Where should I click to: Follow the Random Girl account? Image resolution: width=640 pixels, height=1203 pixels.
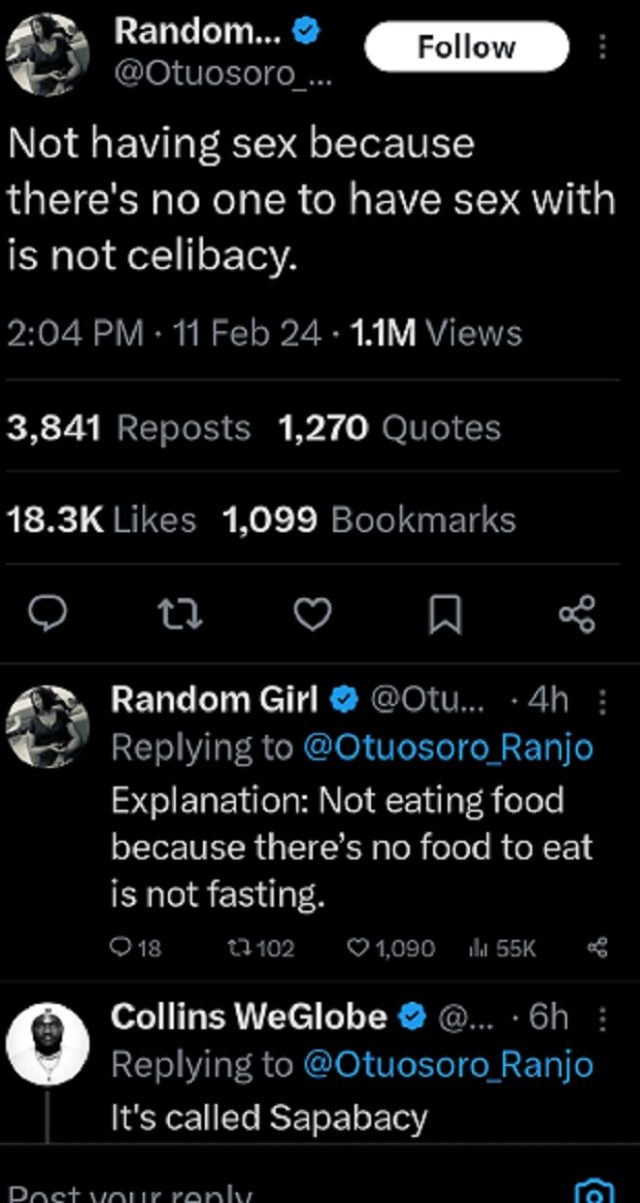tap(466, 47)
